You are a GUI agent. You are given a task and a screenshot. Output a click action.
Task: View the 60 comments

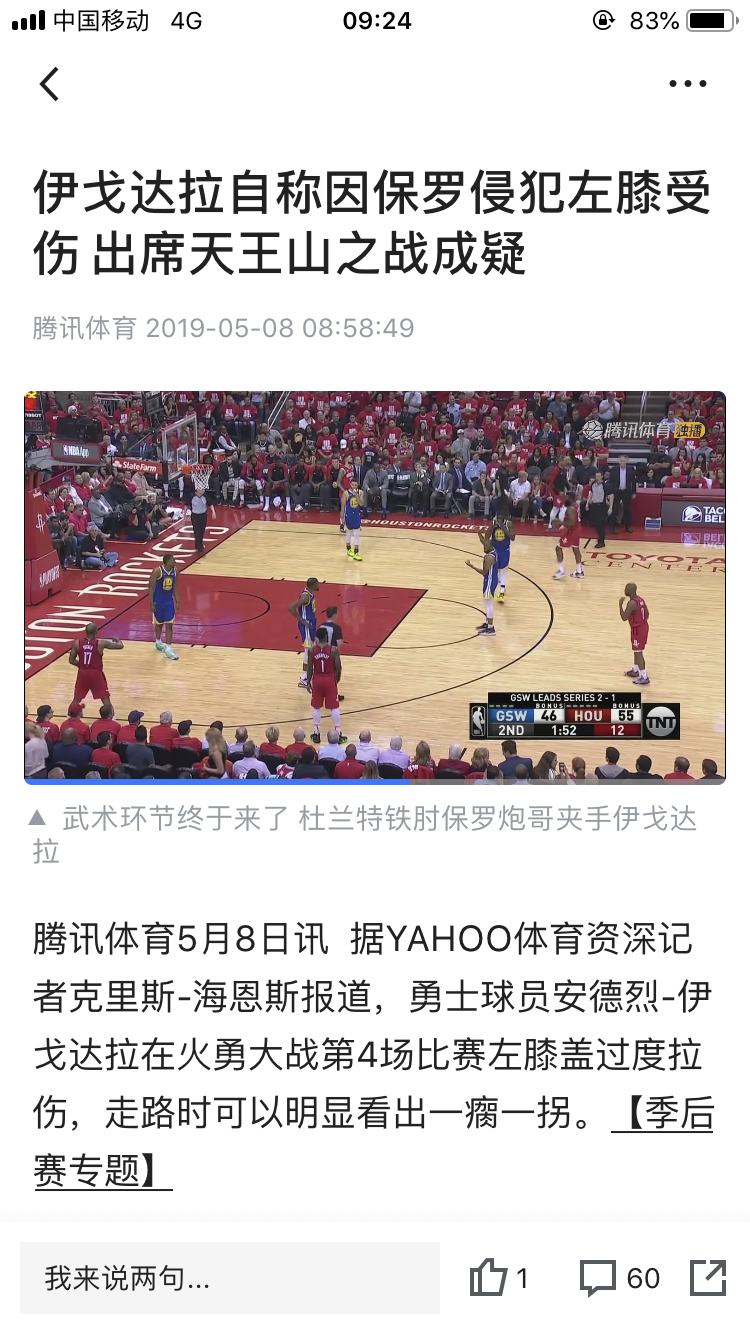click(620, 1278)
